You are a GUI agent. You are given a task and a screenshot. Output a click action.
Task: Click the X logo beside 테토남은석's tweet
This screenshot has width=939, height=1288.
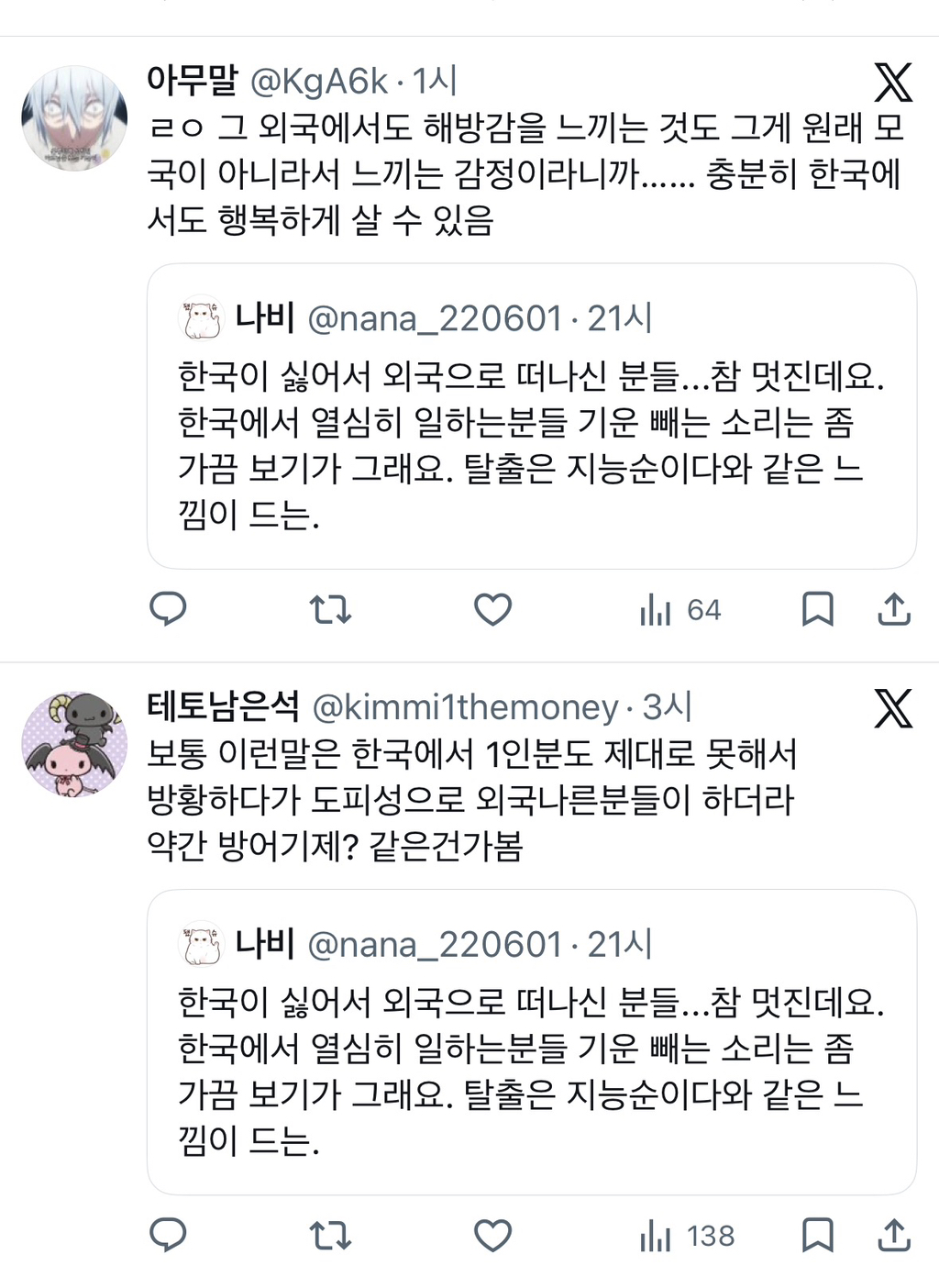[x=893, y=708]
